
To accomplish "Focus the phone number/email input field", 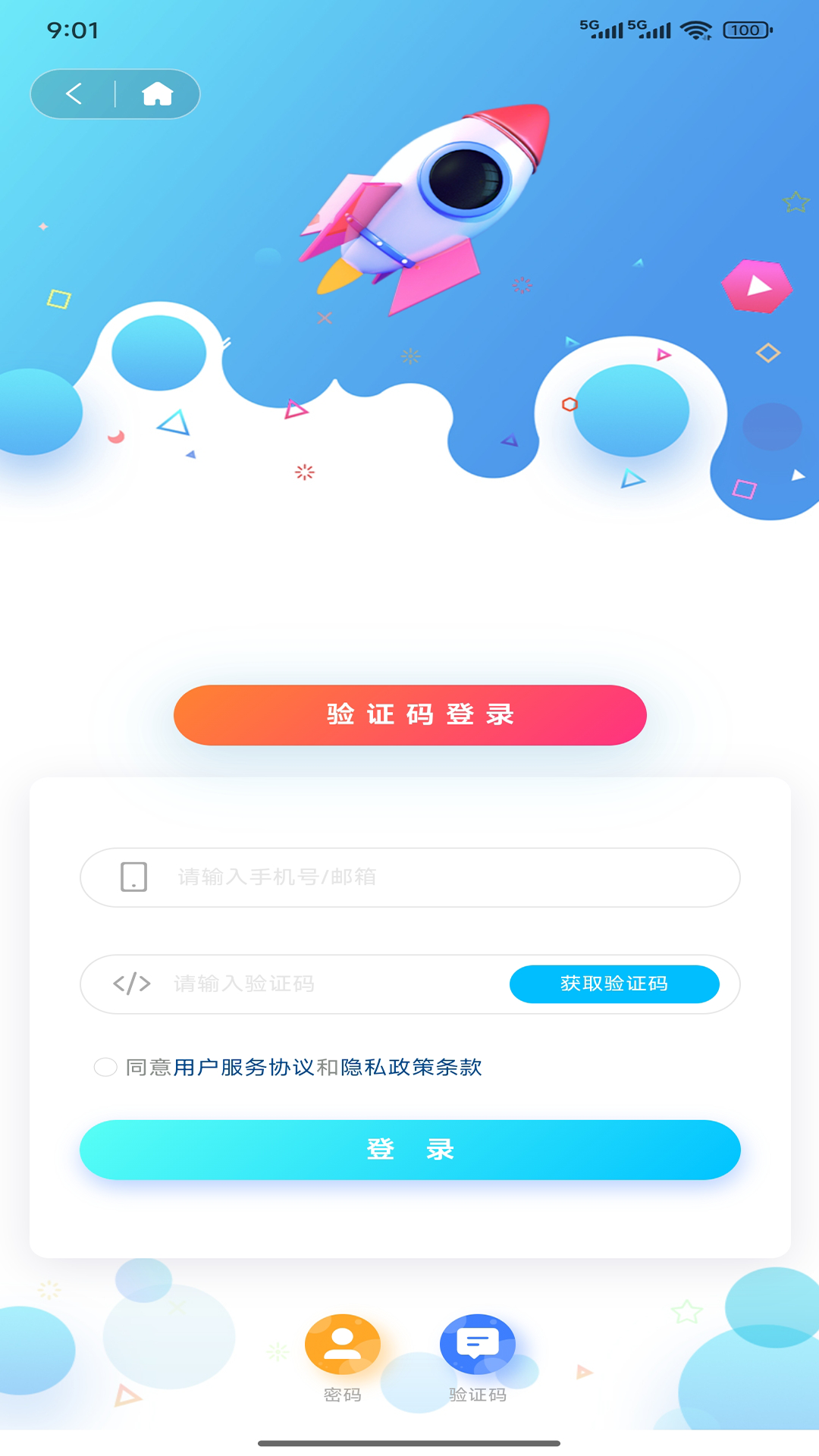I will click(x=440, y=877).
